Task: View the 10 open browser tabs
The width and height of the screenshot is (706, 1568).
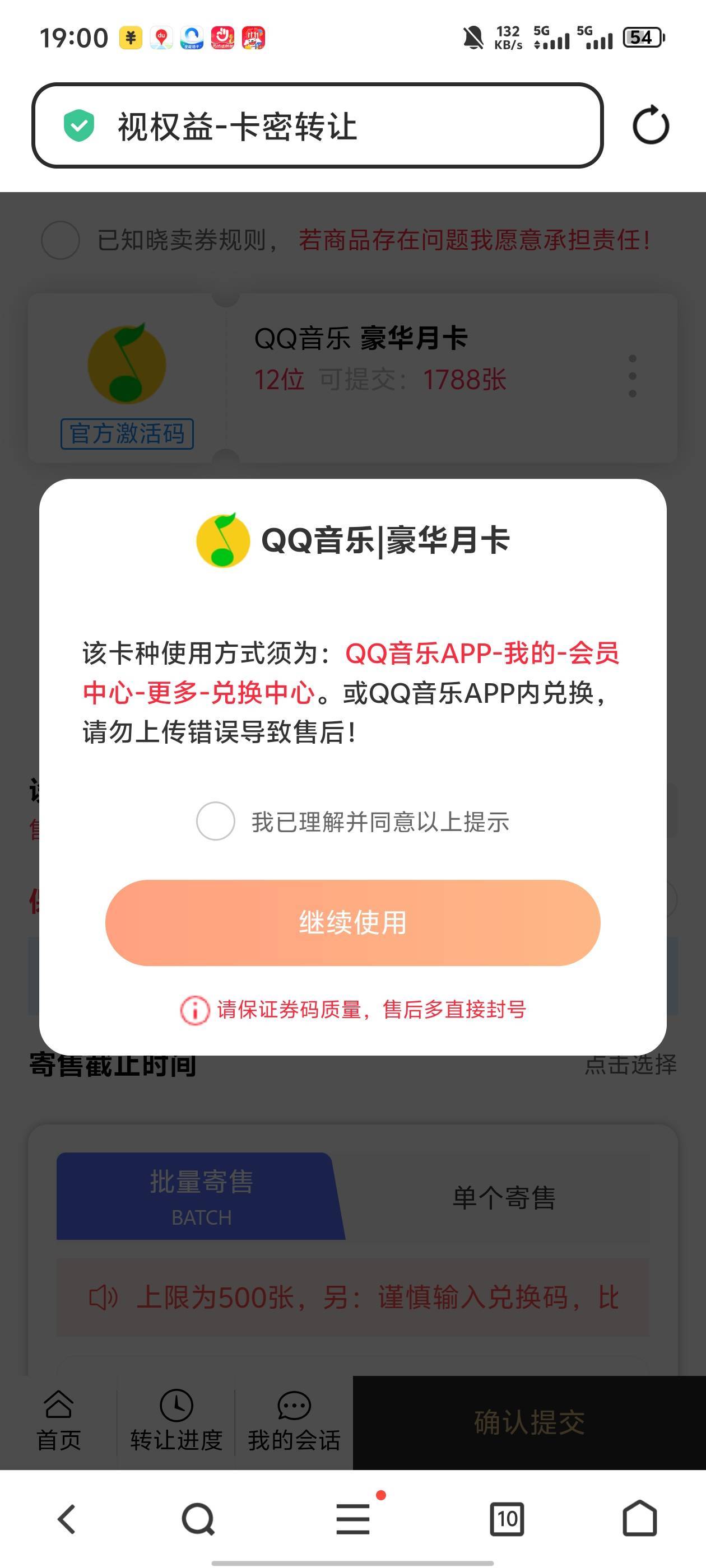Action: (507, 1519)
